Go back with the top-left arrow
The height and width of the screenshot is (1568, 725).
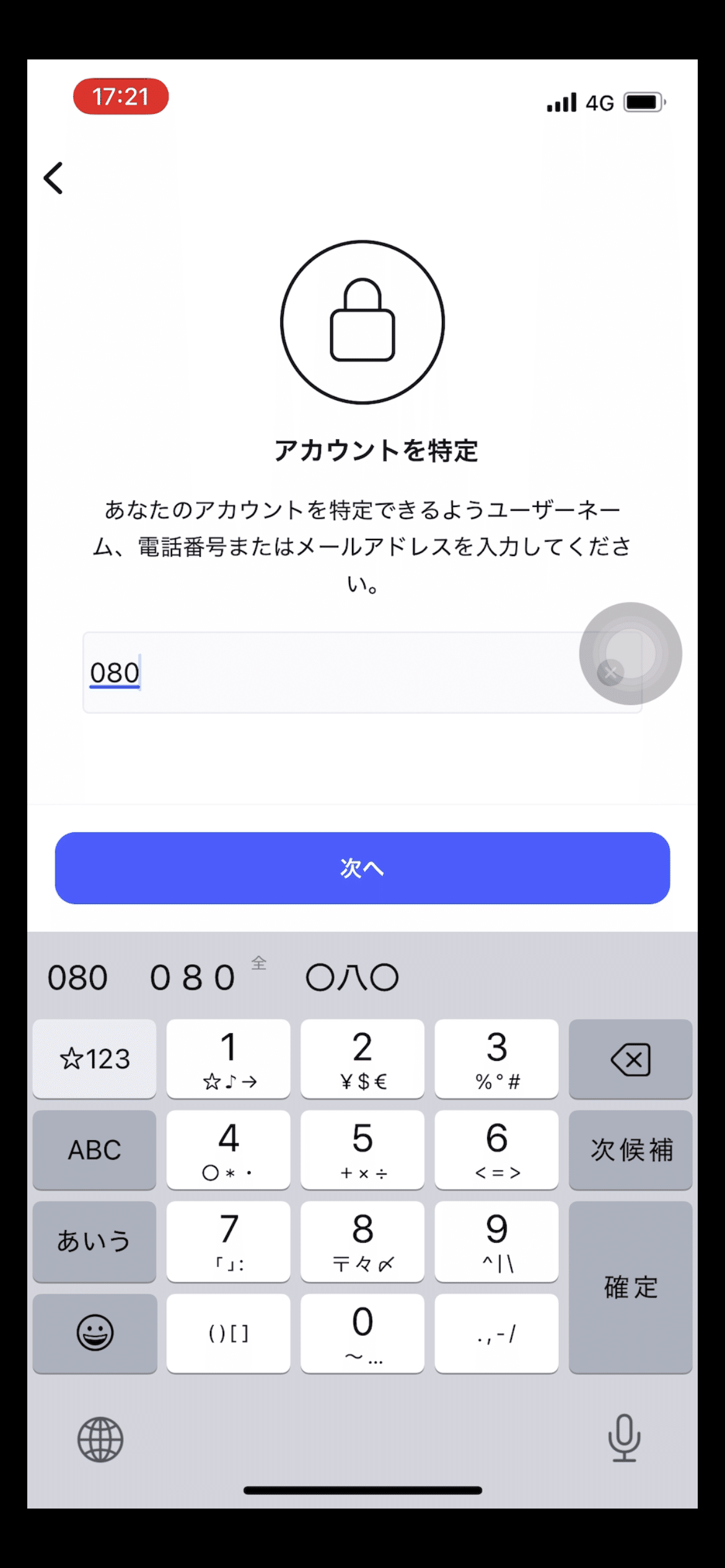click(x=54, y=178)
